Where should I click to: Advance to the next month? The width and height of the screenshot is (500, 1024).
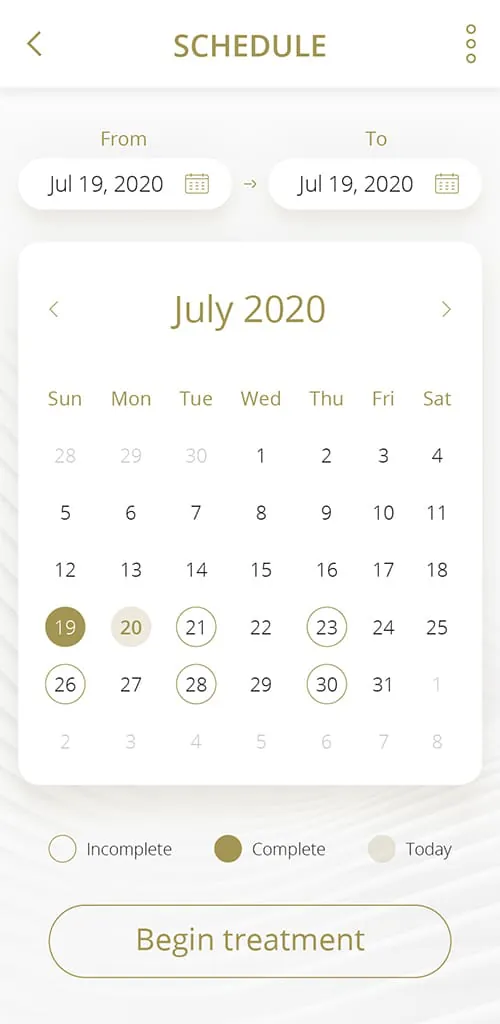[x=446, y=309]
